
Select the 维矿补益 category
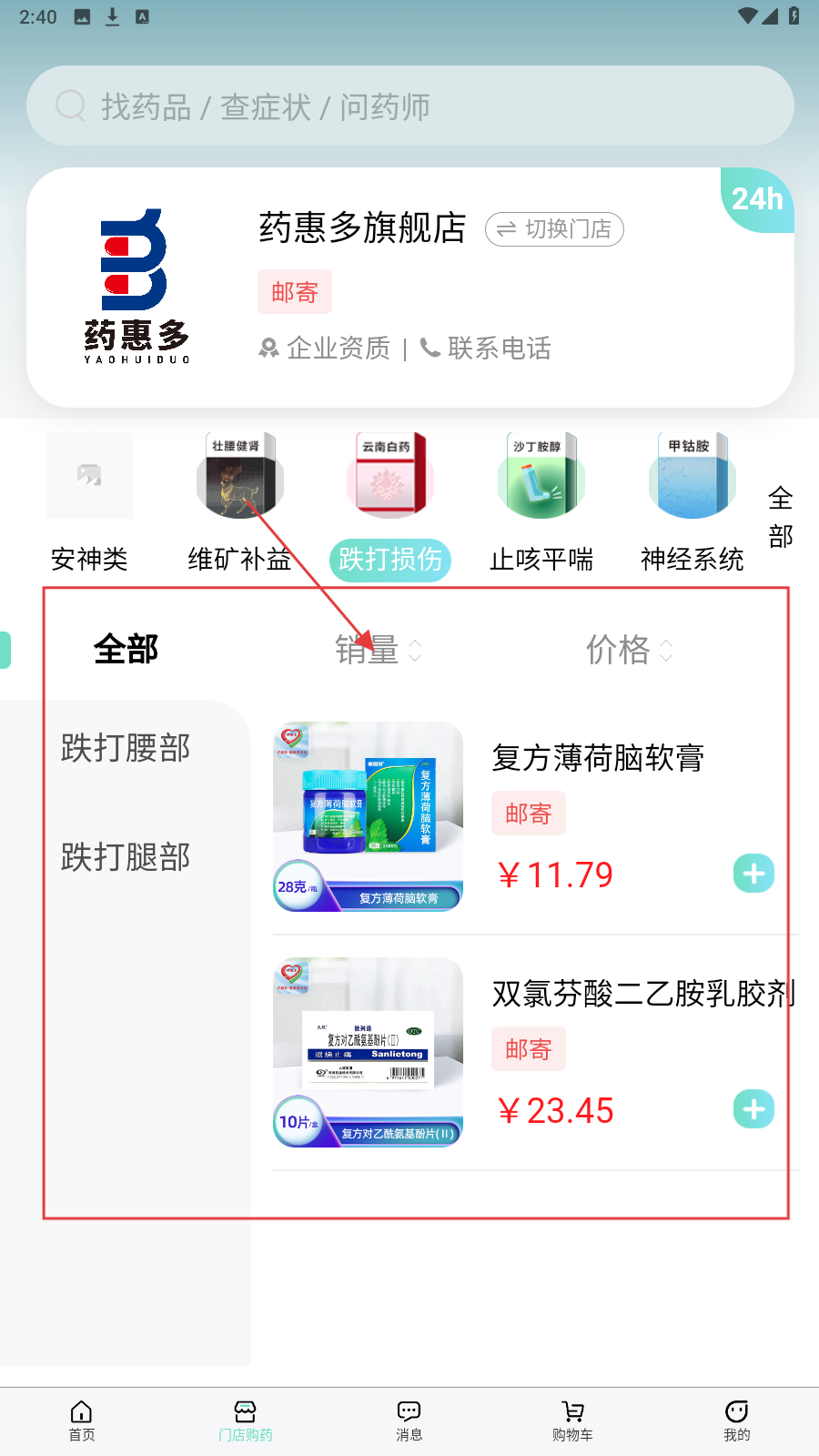pos(239,500)
